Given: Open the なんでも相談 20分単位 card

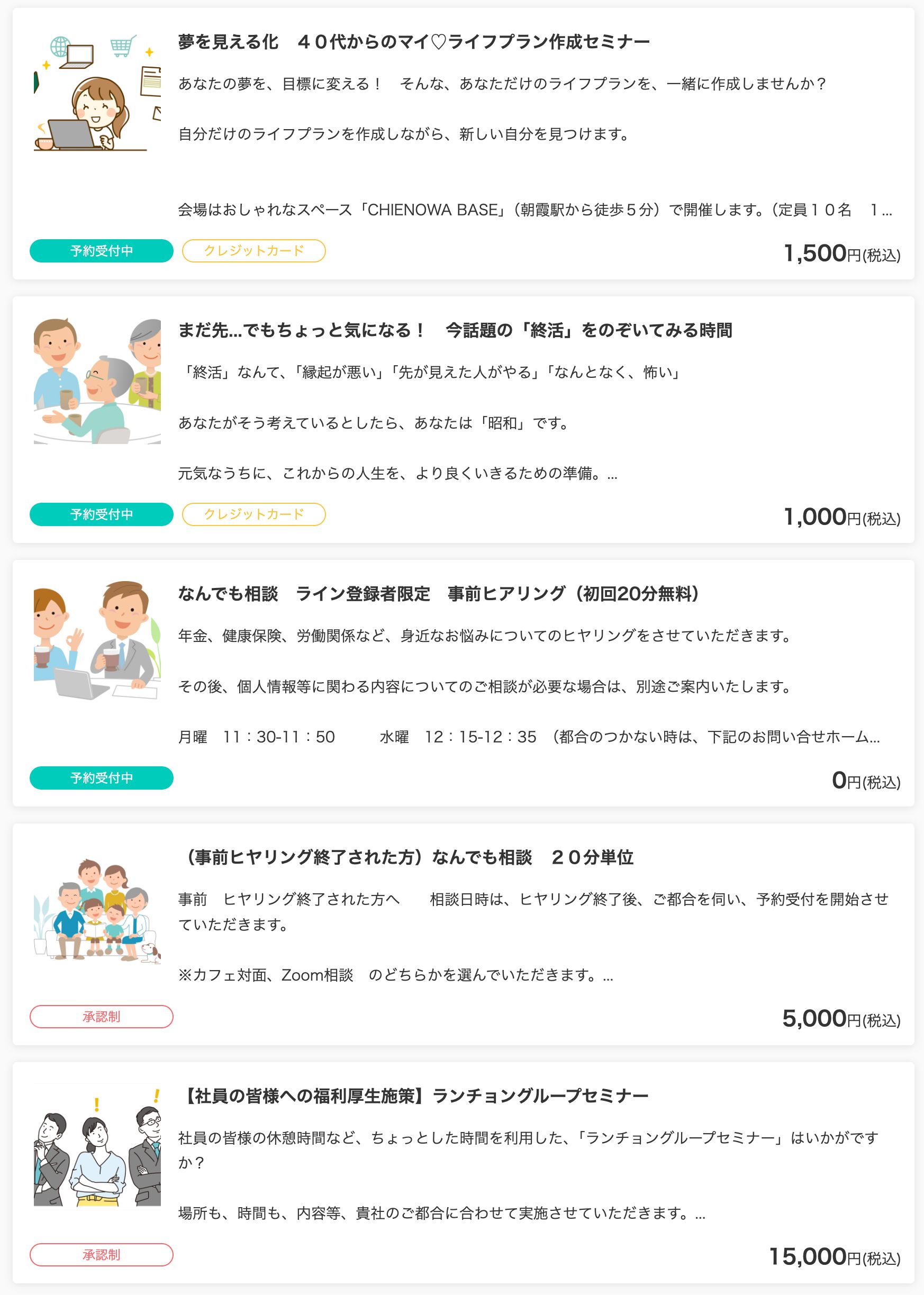Looking at the screenshot, I should [406, 857].
